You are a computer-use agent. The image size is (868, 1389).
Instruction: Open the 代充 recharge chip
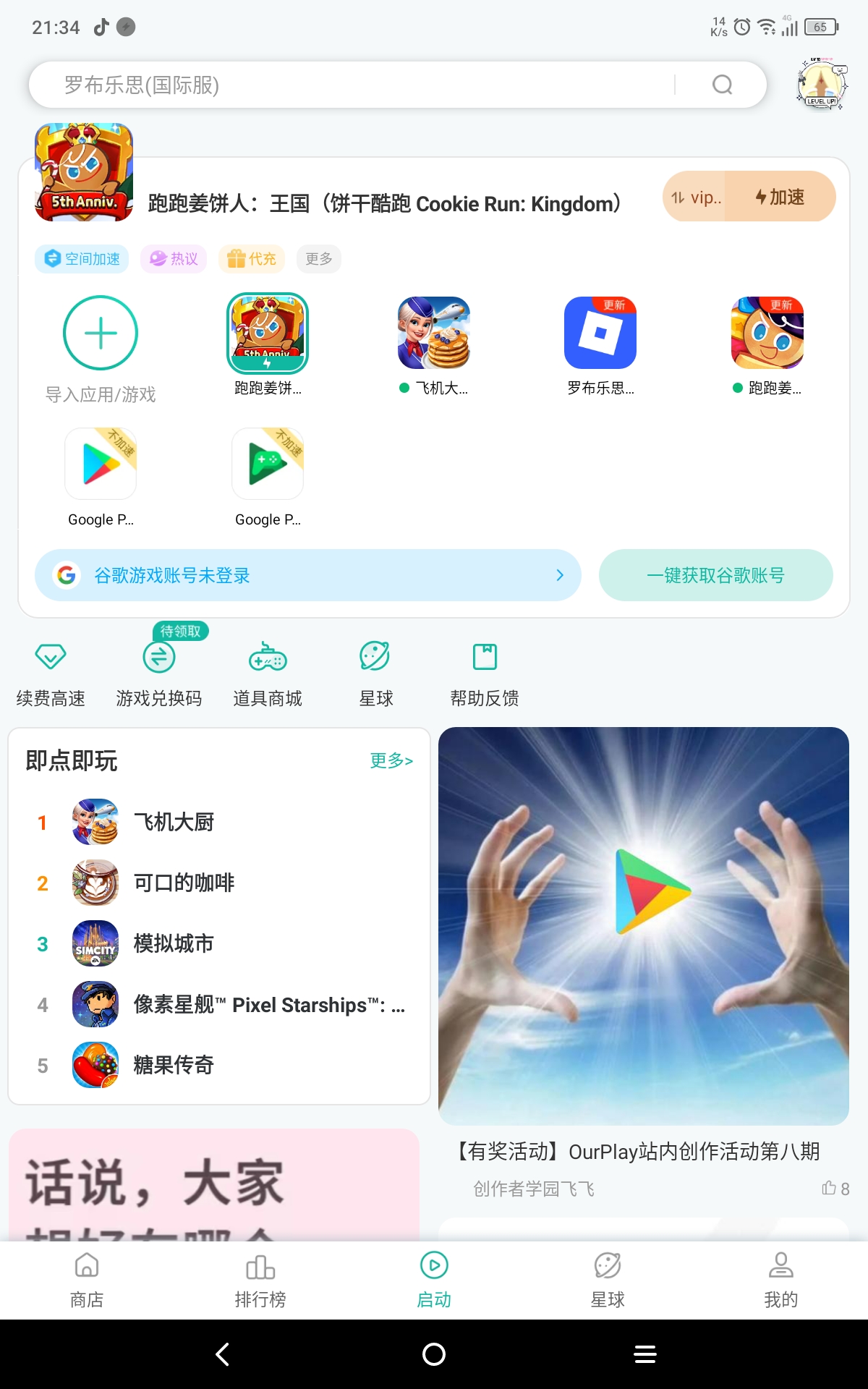(252, 259)
